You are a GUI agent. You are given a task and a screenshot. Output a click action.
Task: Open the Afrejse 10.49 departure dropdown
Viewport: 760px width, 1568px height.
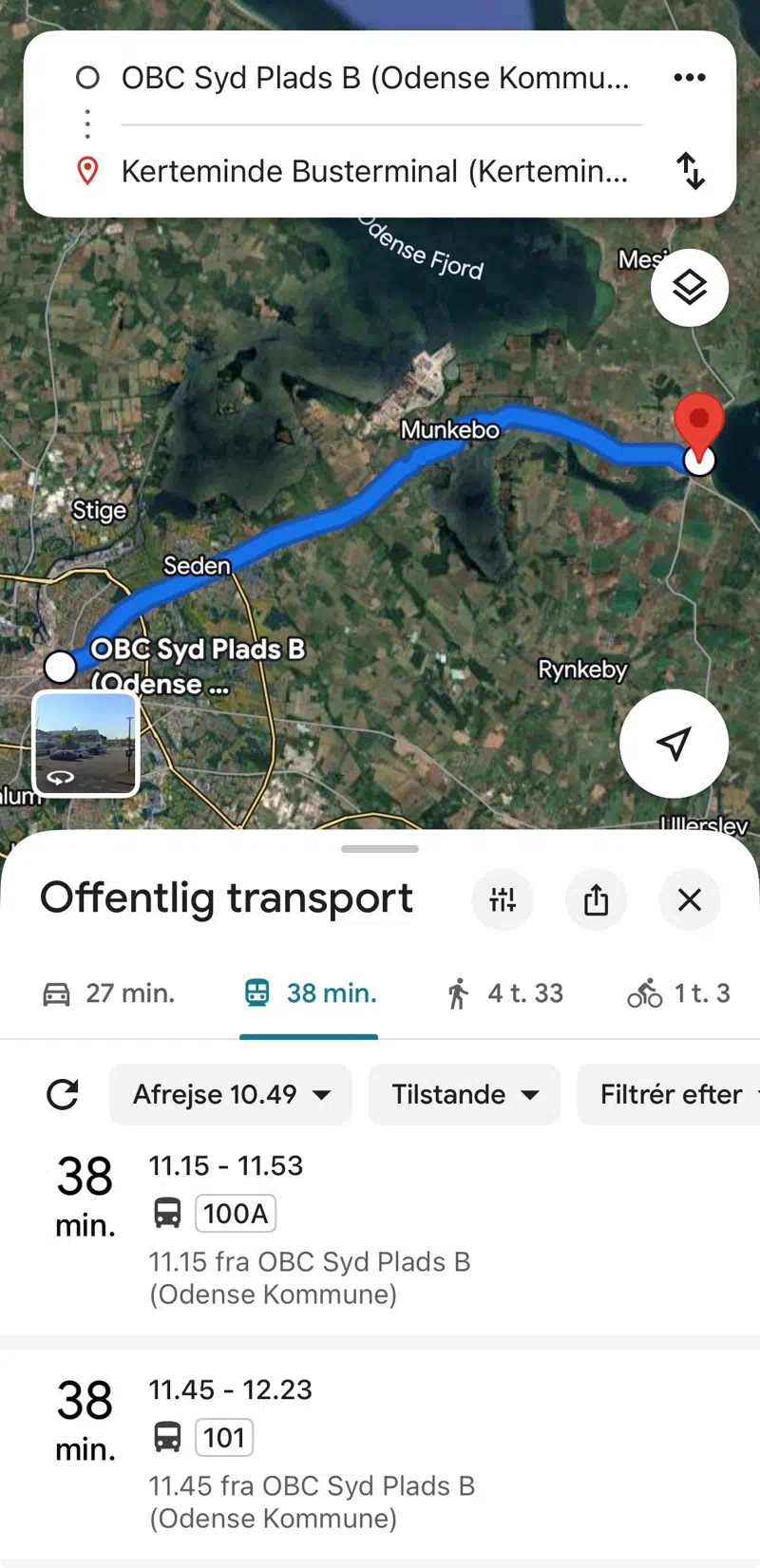(230, 1094)
